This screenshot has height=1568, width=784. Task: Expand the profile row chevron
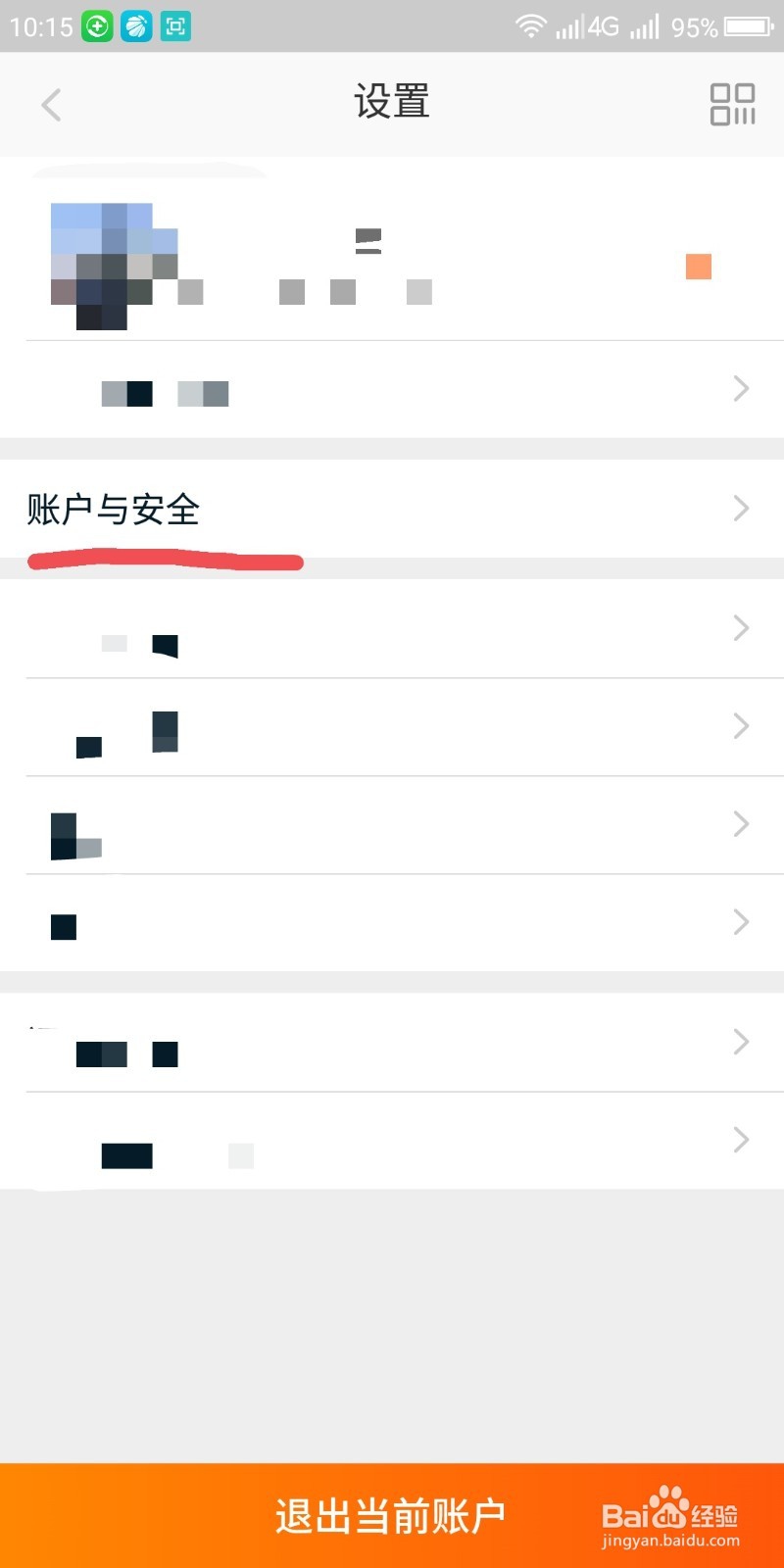[741, 388]
